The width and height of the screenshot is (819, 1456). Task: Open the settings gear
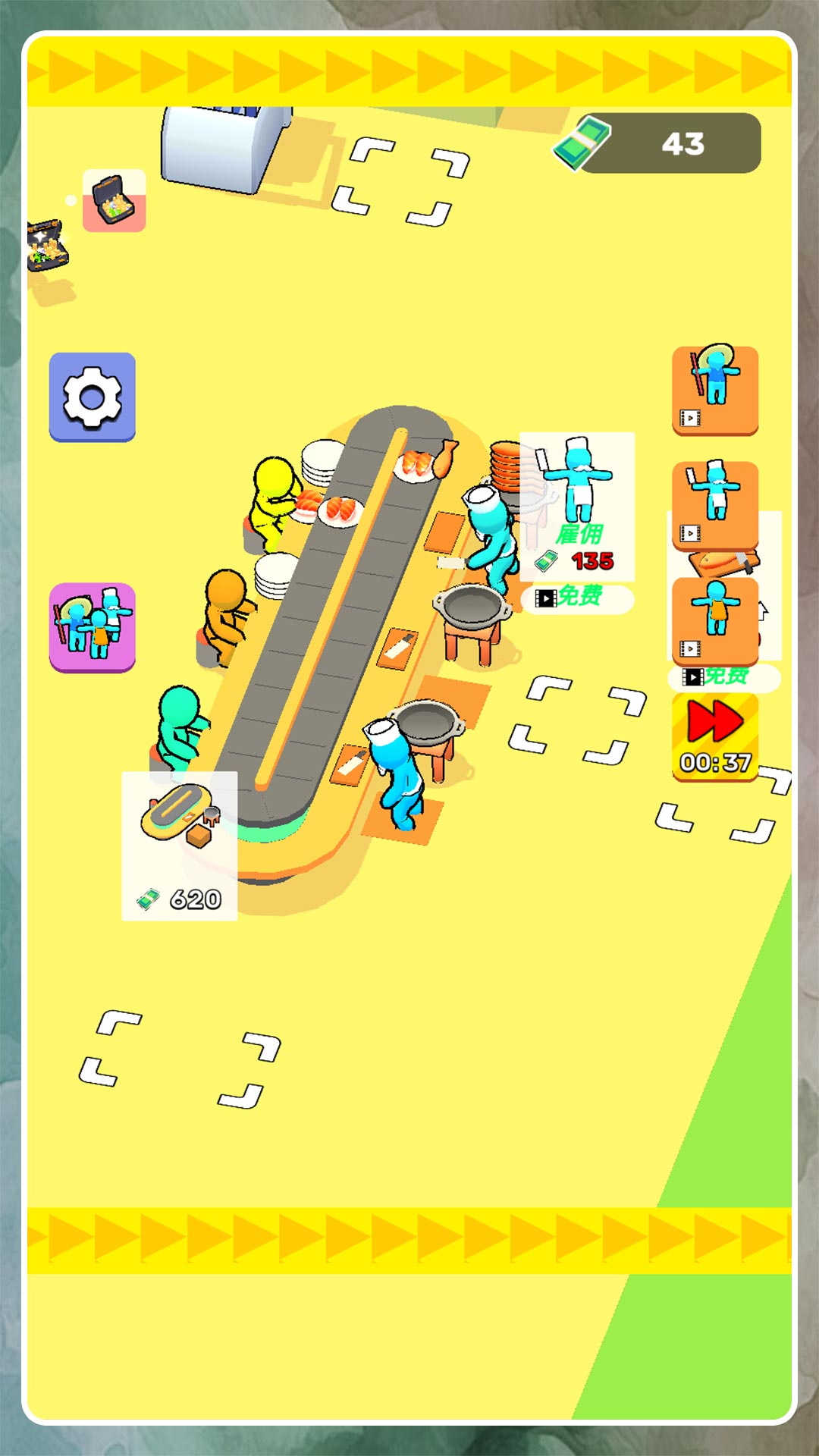[x=93, y=397]
